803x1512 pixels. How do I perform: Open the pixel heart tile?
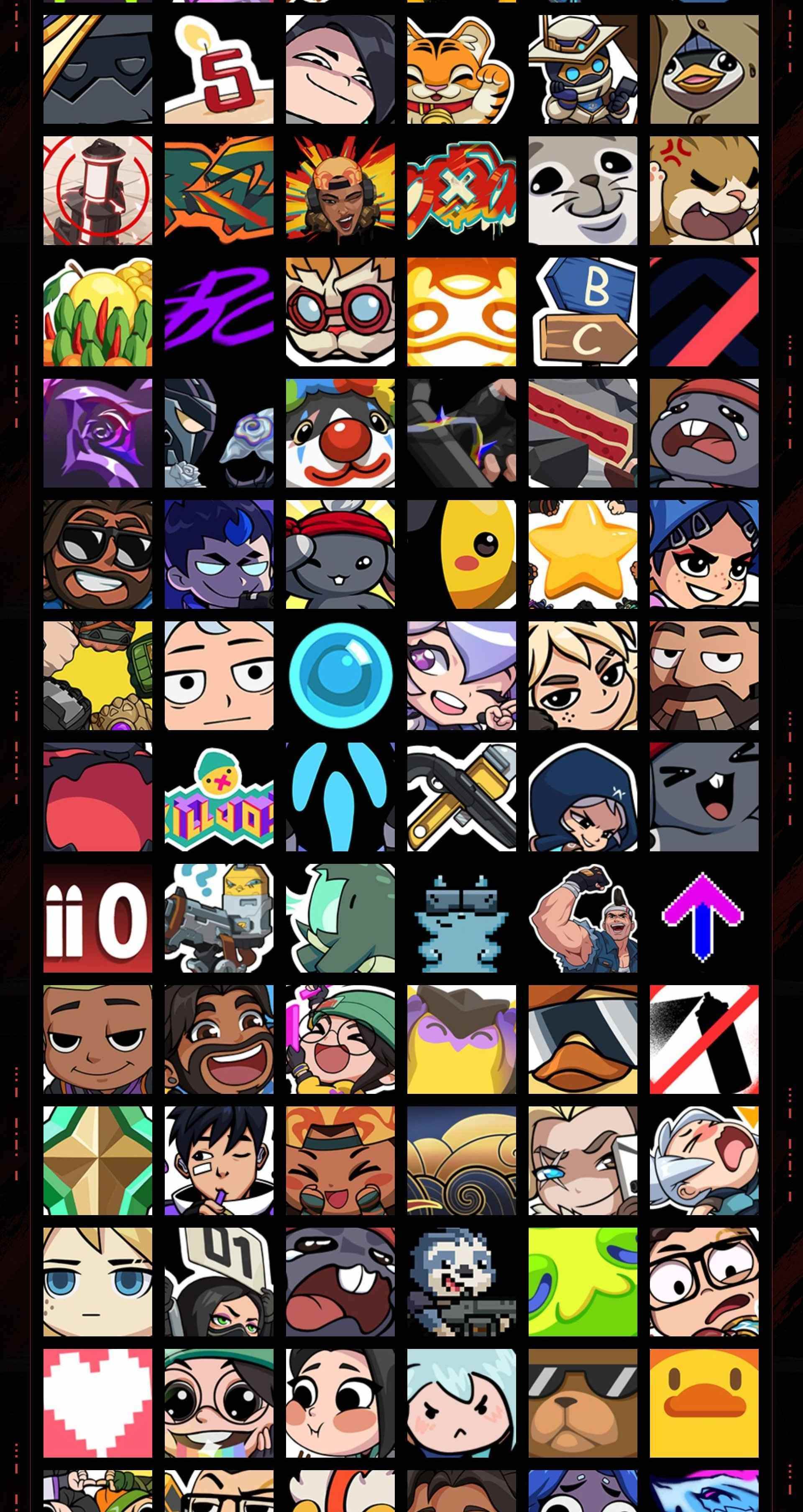click(x=97, y=1403)
